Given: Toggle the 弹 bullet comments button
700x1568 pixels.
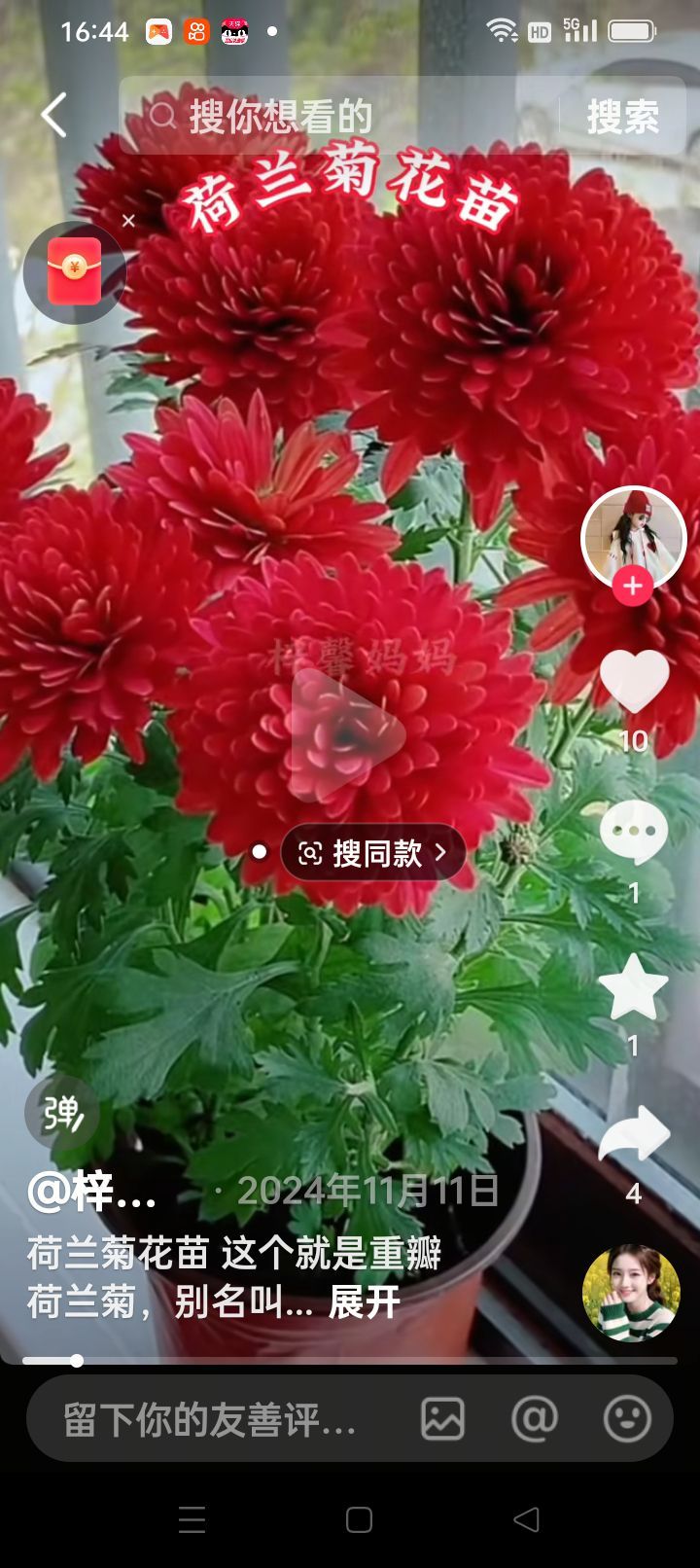Looking at the screenshot, I should (x=62, y=1114).
